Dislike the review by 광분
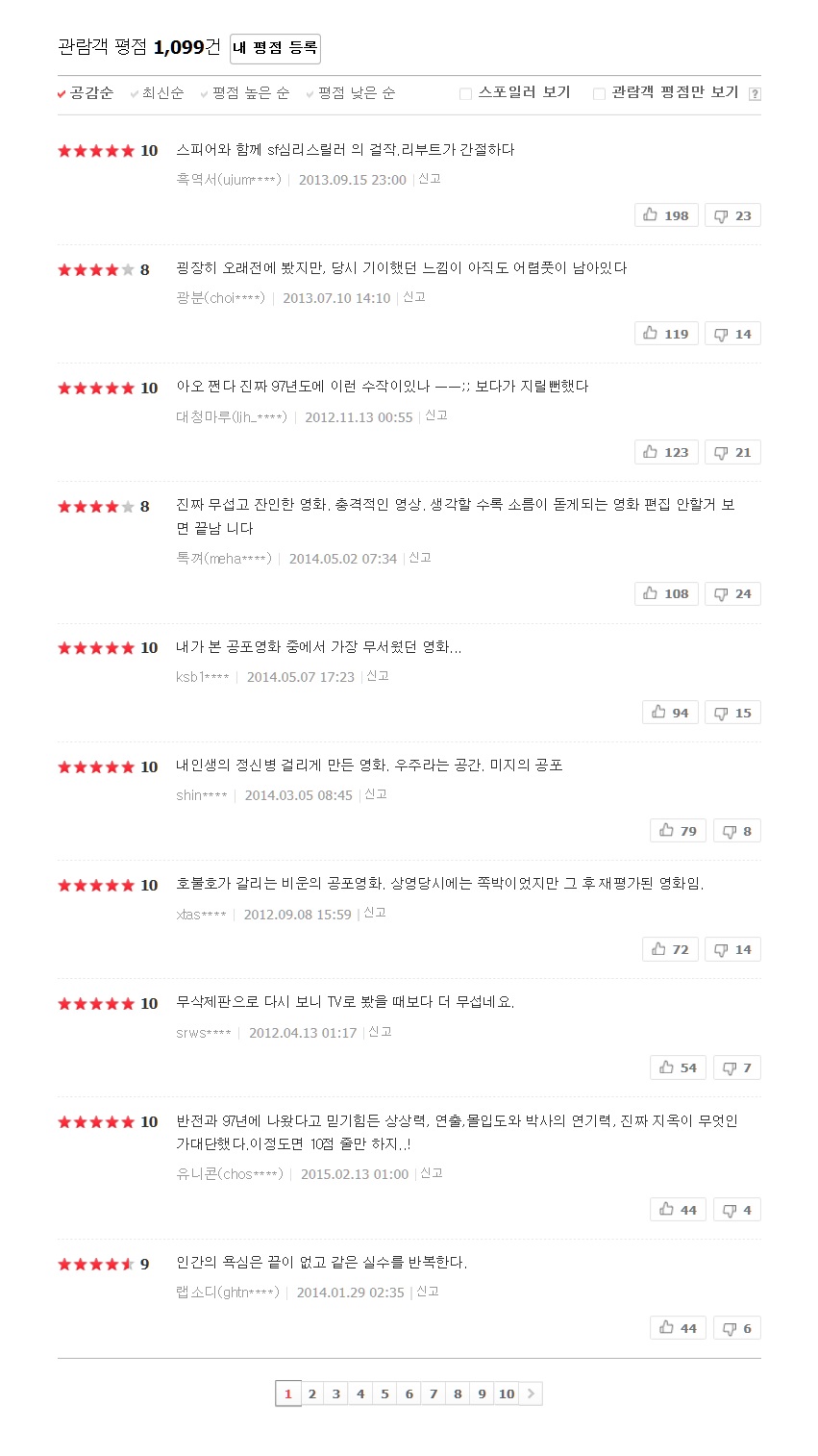Image resolution: width=818 pixels, height=1456 pixels. (732, 334)
